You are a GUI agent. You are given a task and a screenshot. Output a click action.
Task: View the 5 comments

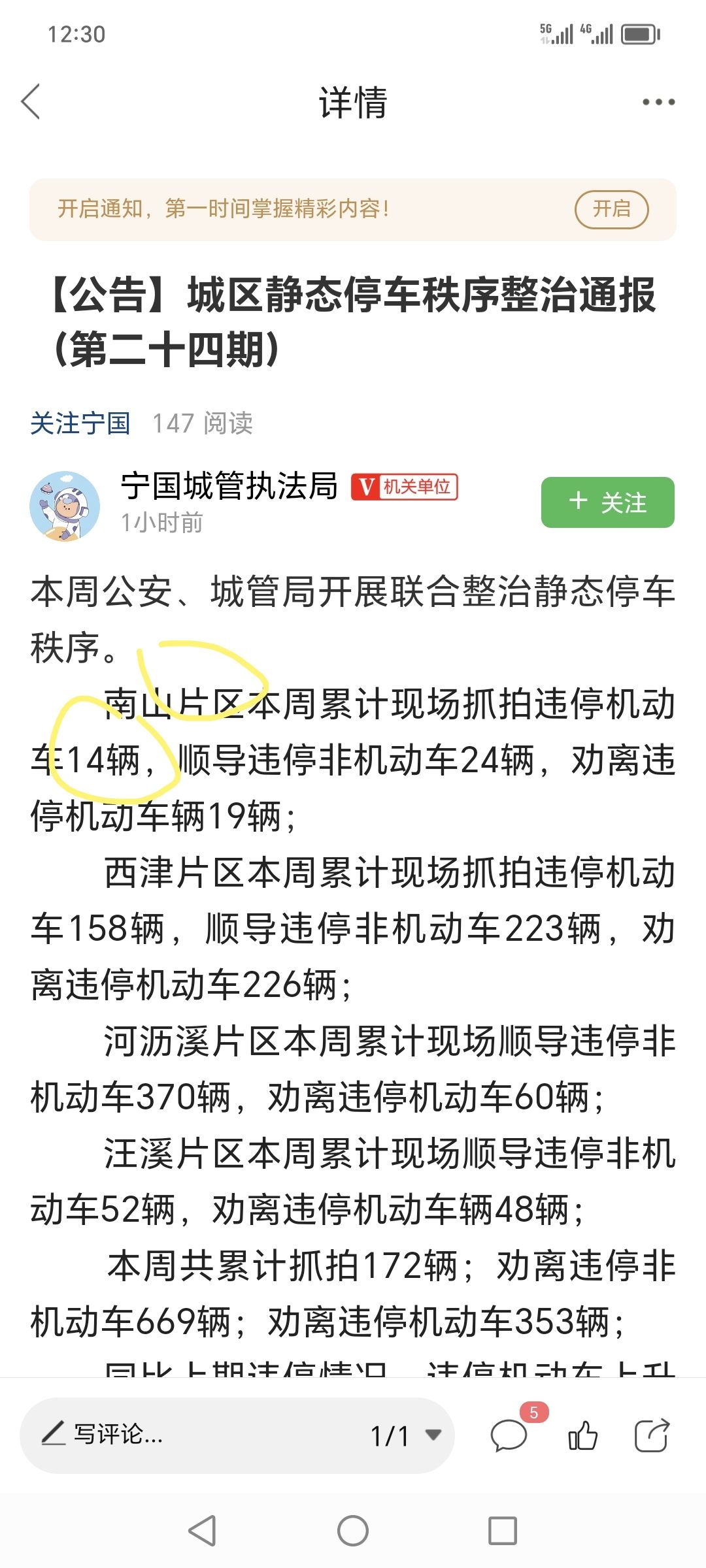(x=509, y=1435)
